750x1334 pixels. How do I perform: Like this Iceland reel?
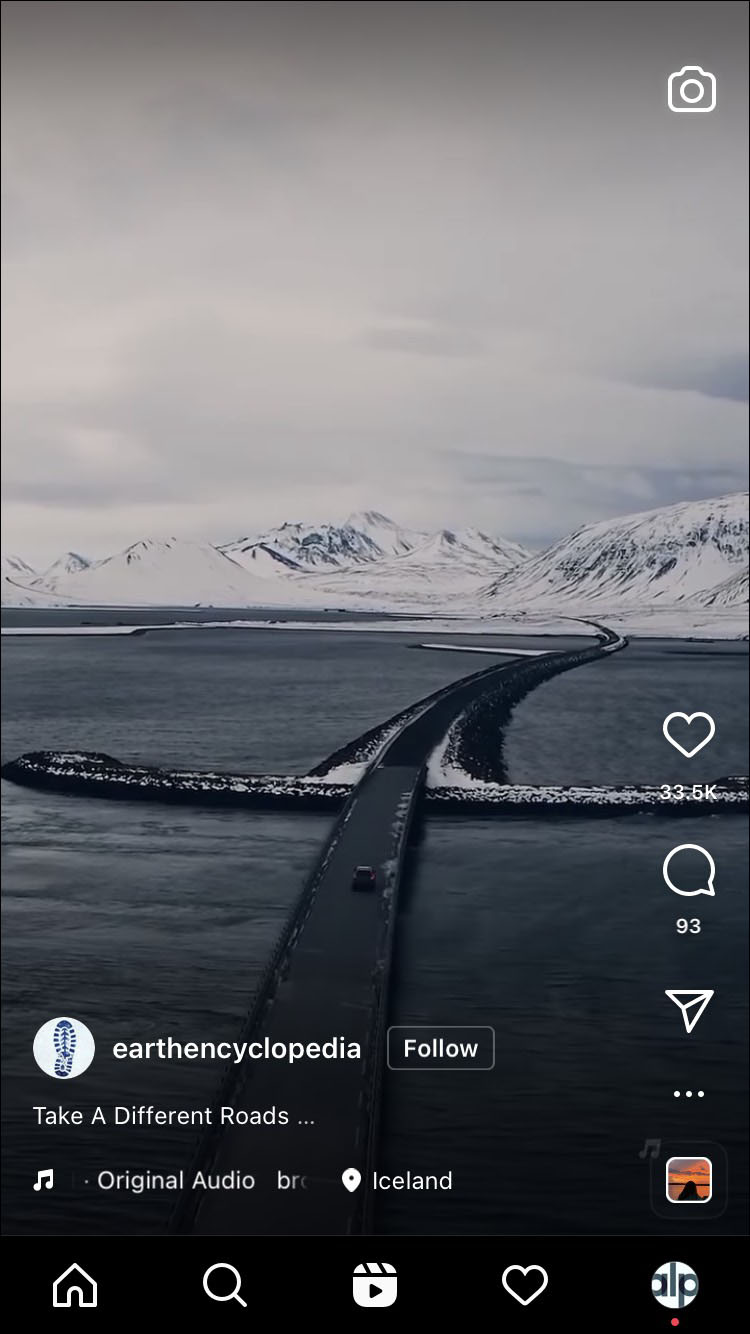(x=689, y=736)
